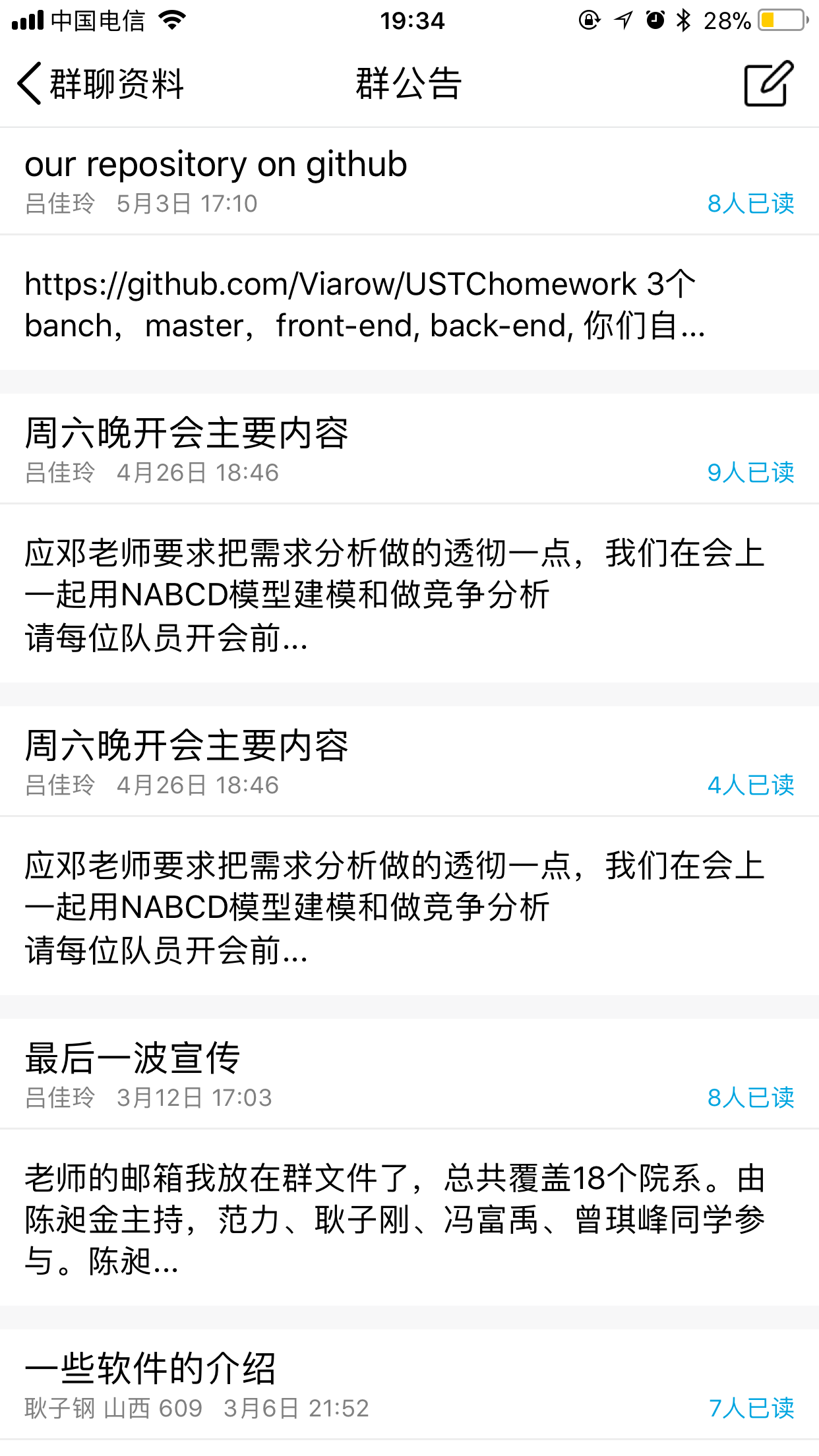View the 8人已读 list for github announcement

coord(750,203)
